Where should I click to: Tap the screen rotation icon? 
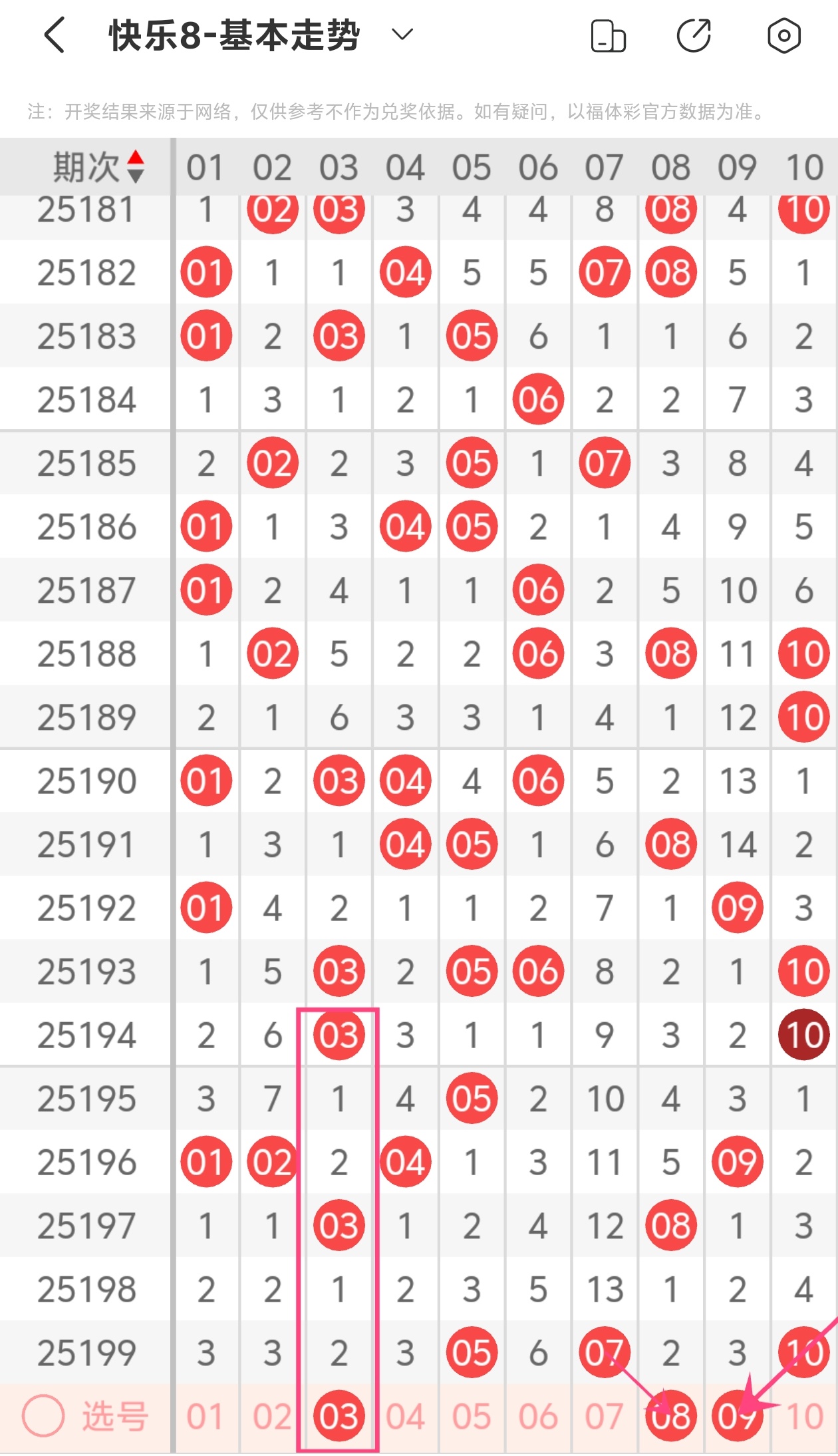608,35
